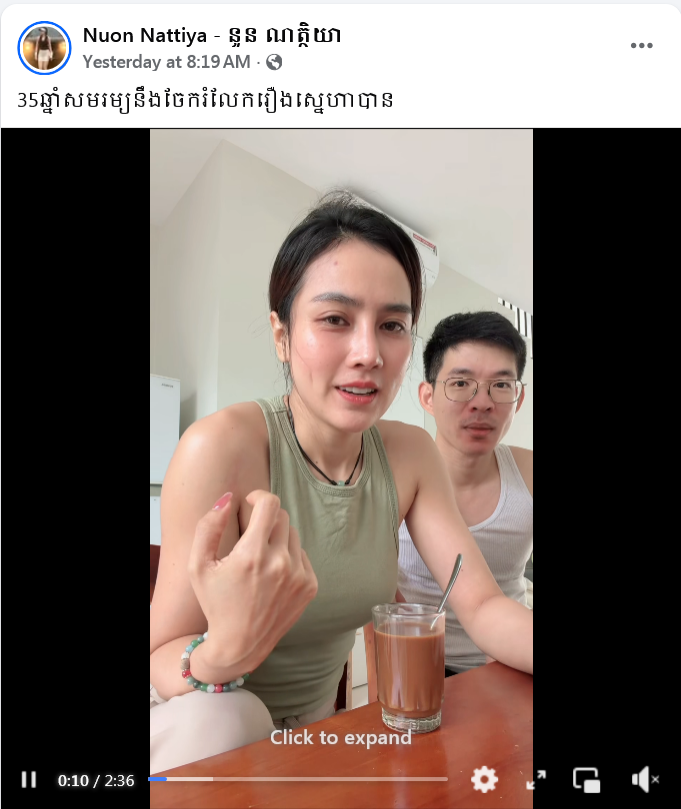
Task: Switch to picture-in-picture mode
Action: tap(586, 779)
